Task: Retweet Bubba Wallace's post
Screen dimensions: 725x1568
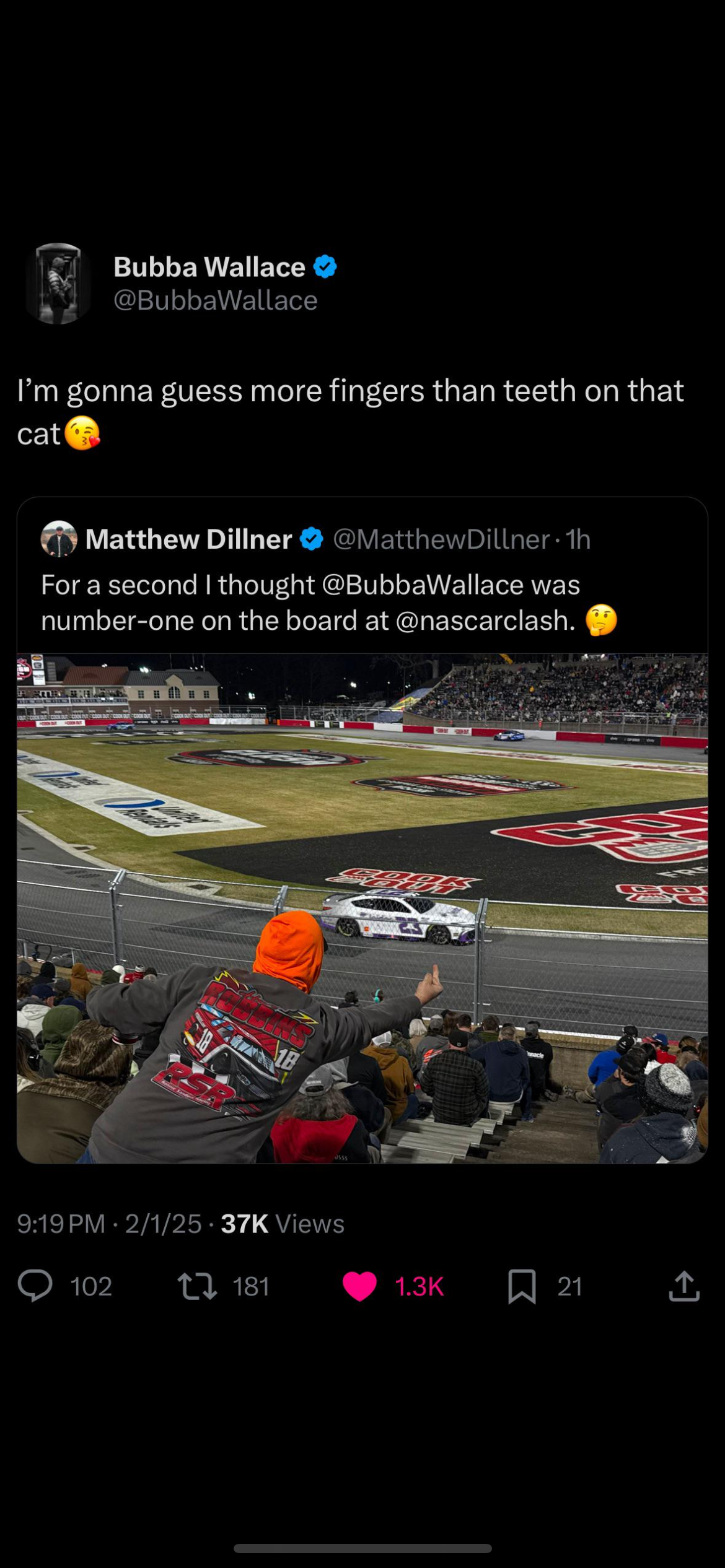Action: pos(197,1286)
